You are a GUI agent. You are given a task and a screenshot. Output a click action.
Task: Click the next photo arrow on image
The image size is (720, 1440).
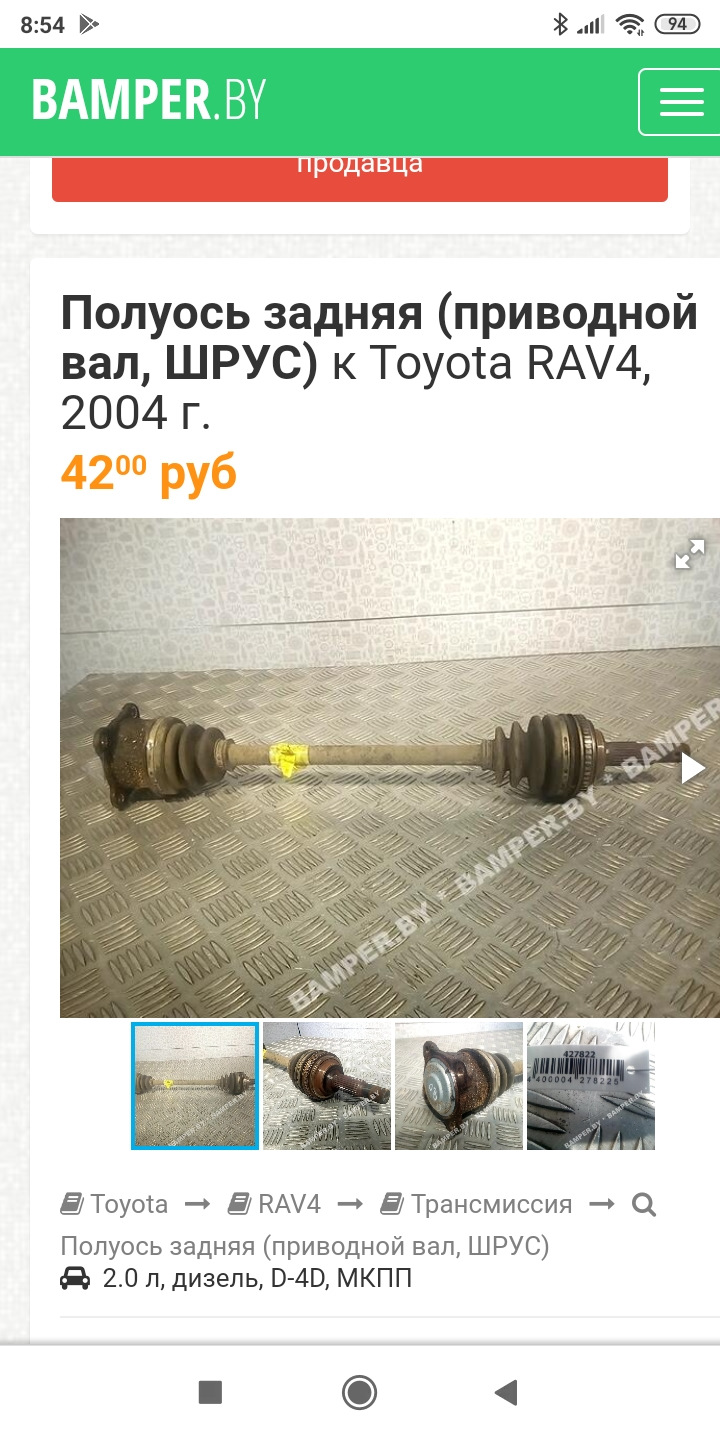[692, 768]
